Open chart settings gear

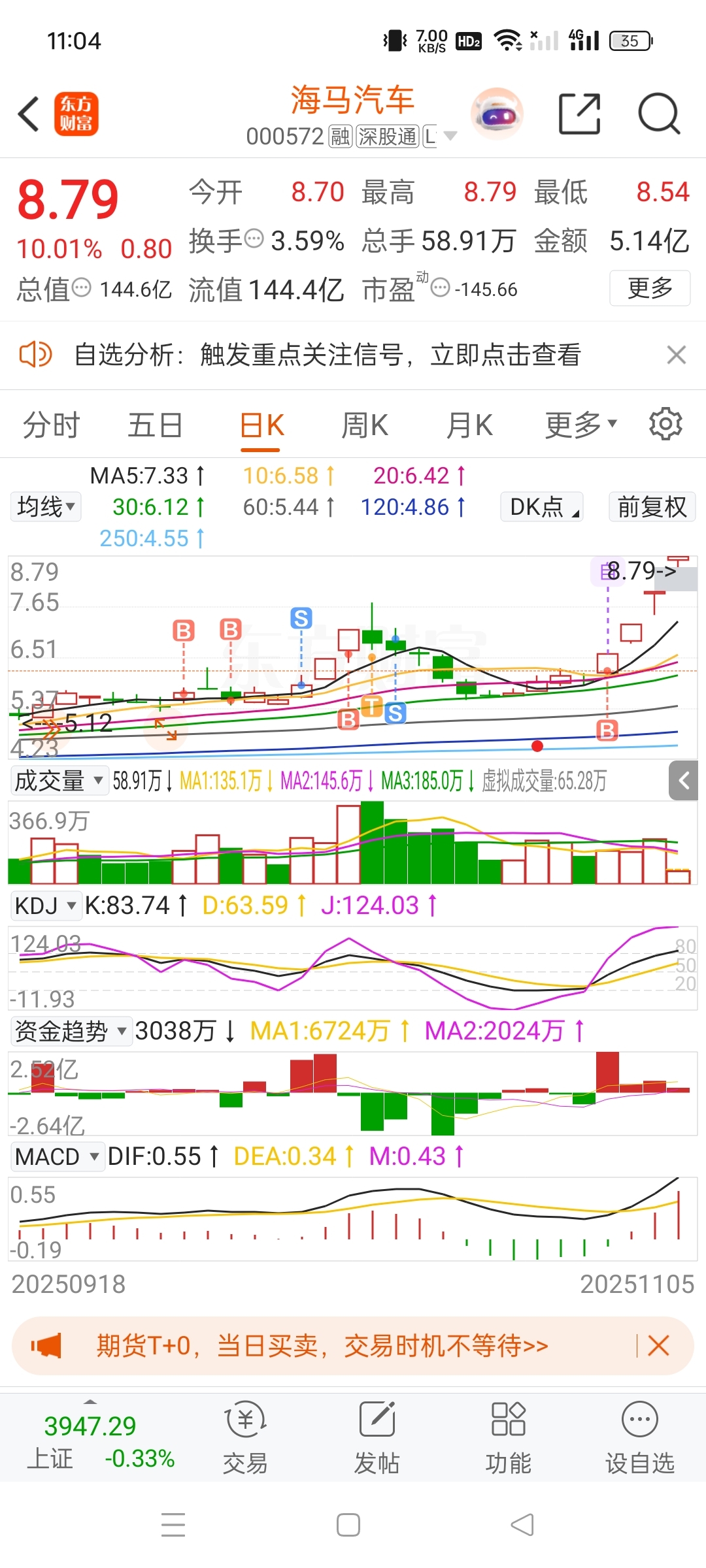coord(665,424)
